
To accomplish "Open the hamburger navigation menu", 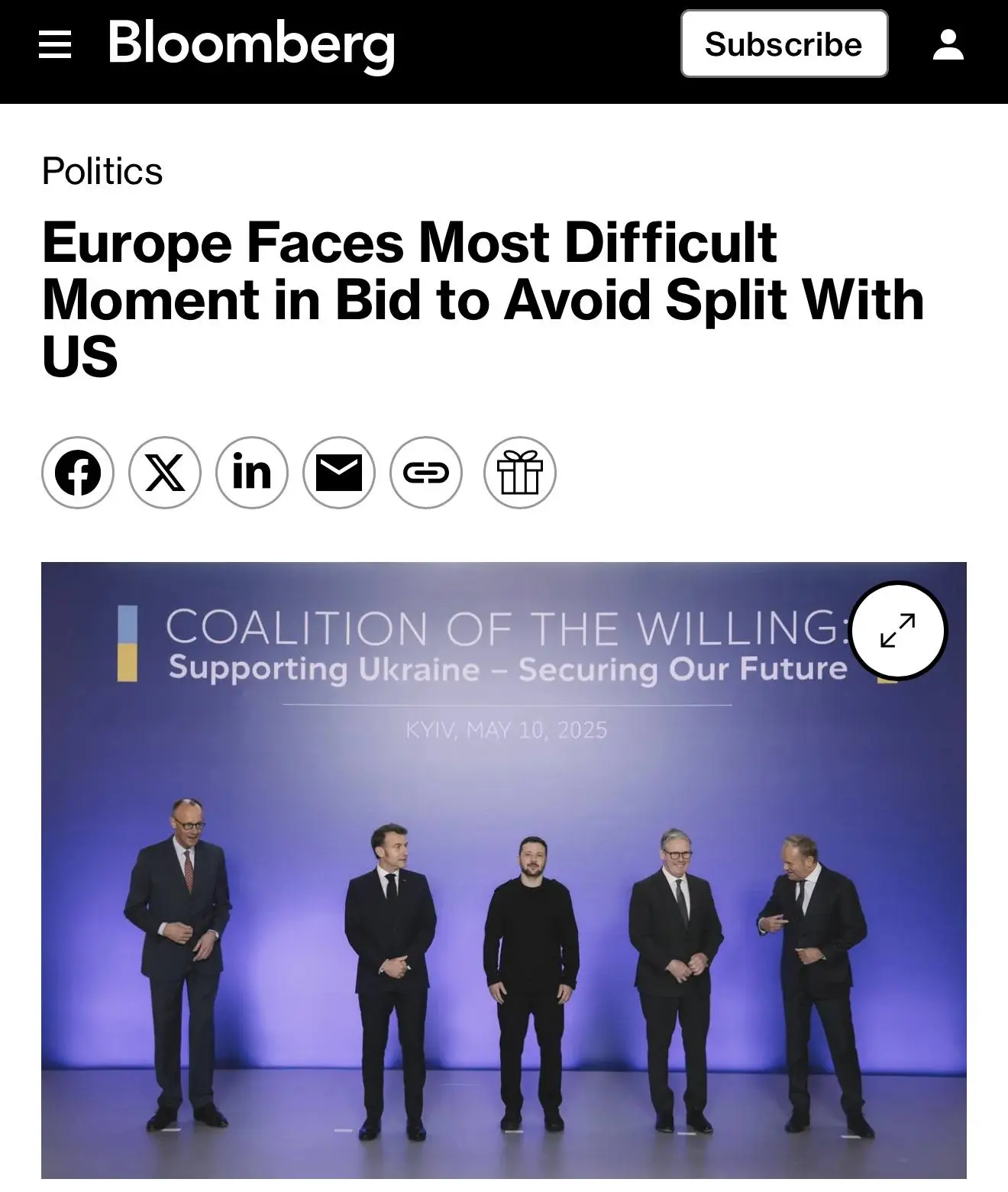I will pyautogui.click(x=55, y=44).
